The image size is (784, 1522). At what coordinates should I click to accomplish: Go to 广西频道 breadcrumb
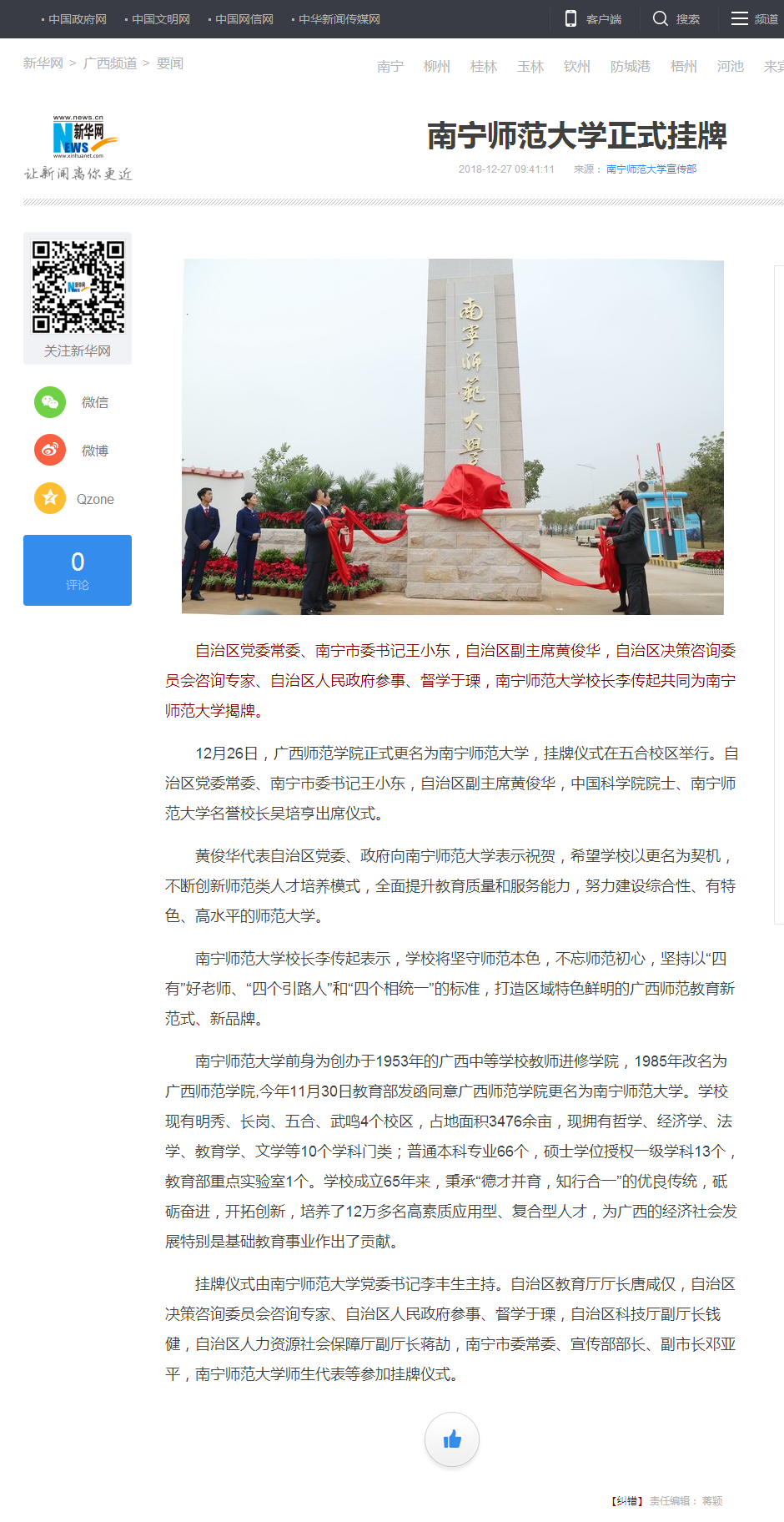(x=110, y=63)
